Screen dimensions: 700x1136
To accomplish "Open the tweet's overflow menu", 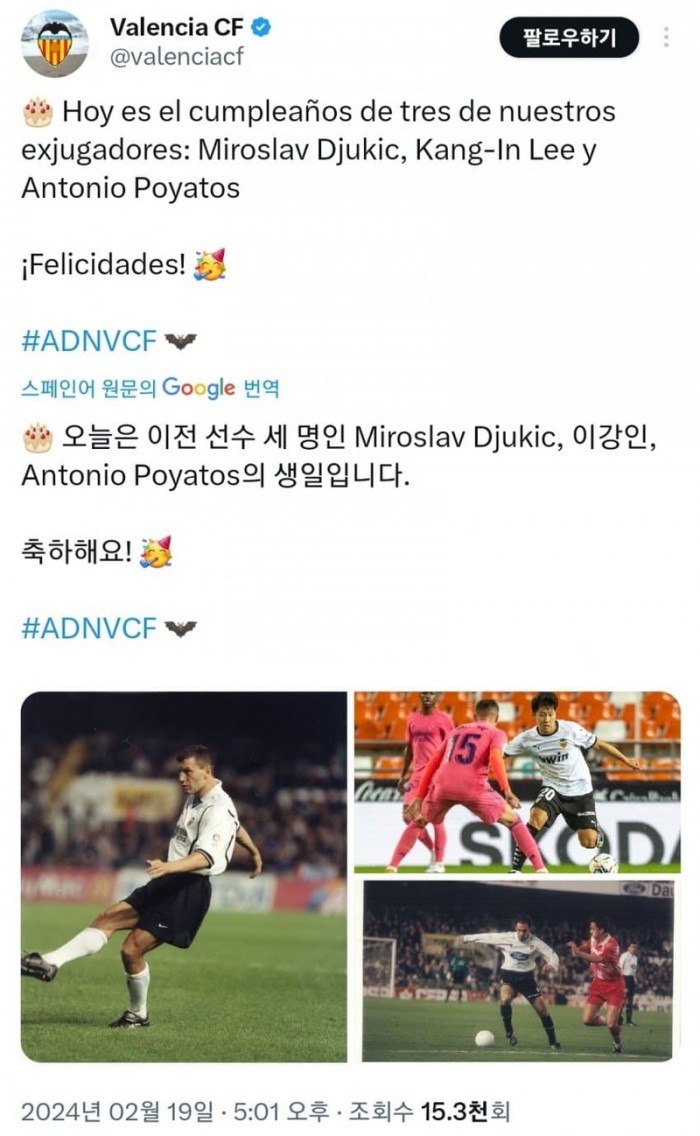I will click(x=666, y=39).
